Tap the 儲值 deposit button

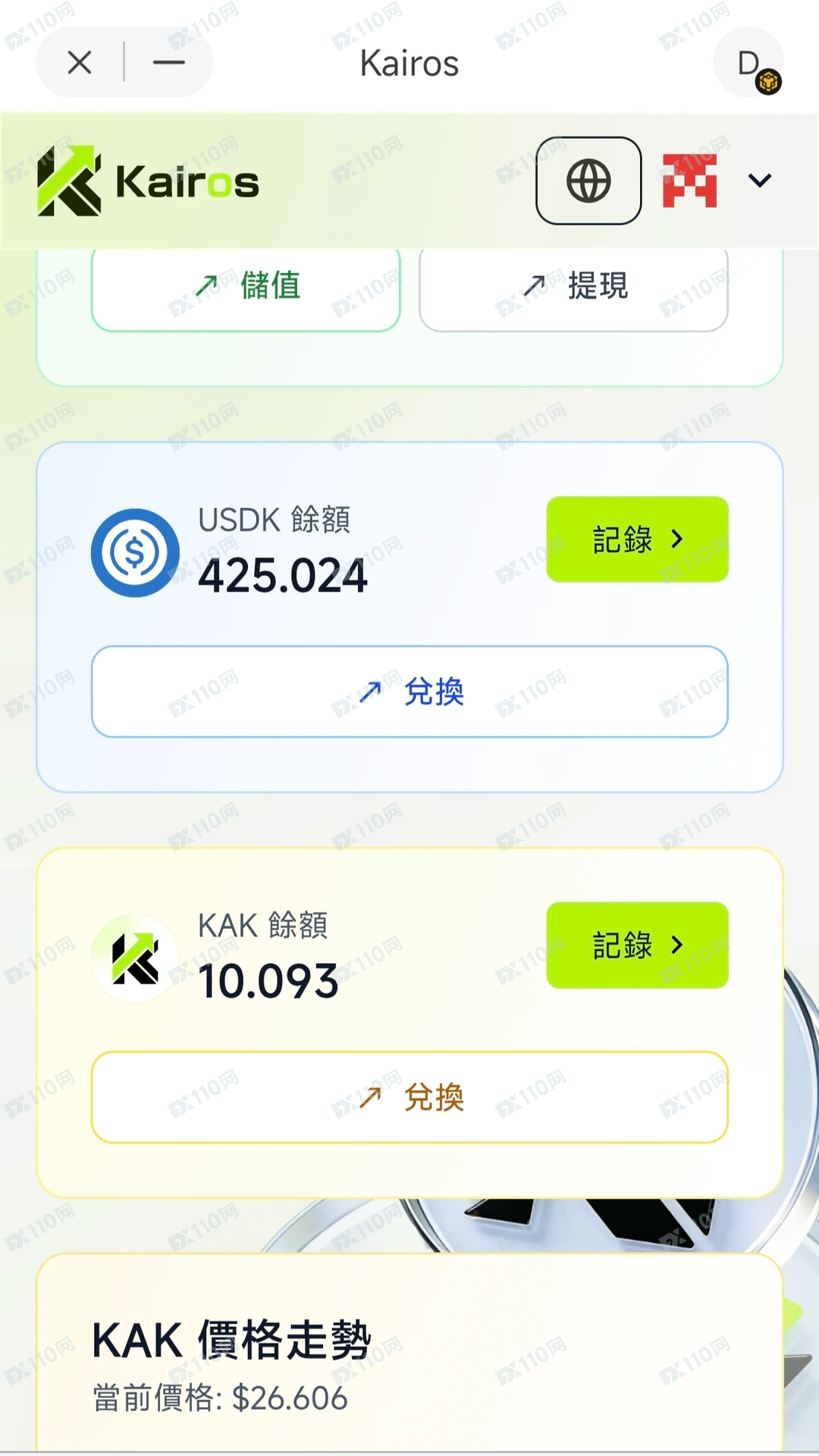[246, 287]
